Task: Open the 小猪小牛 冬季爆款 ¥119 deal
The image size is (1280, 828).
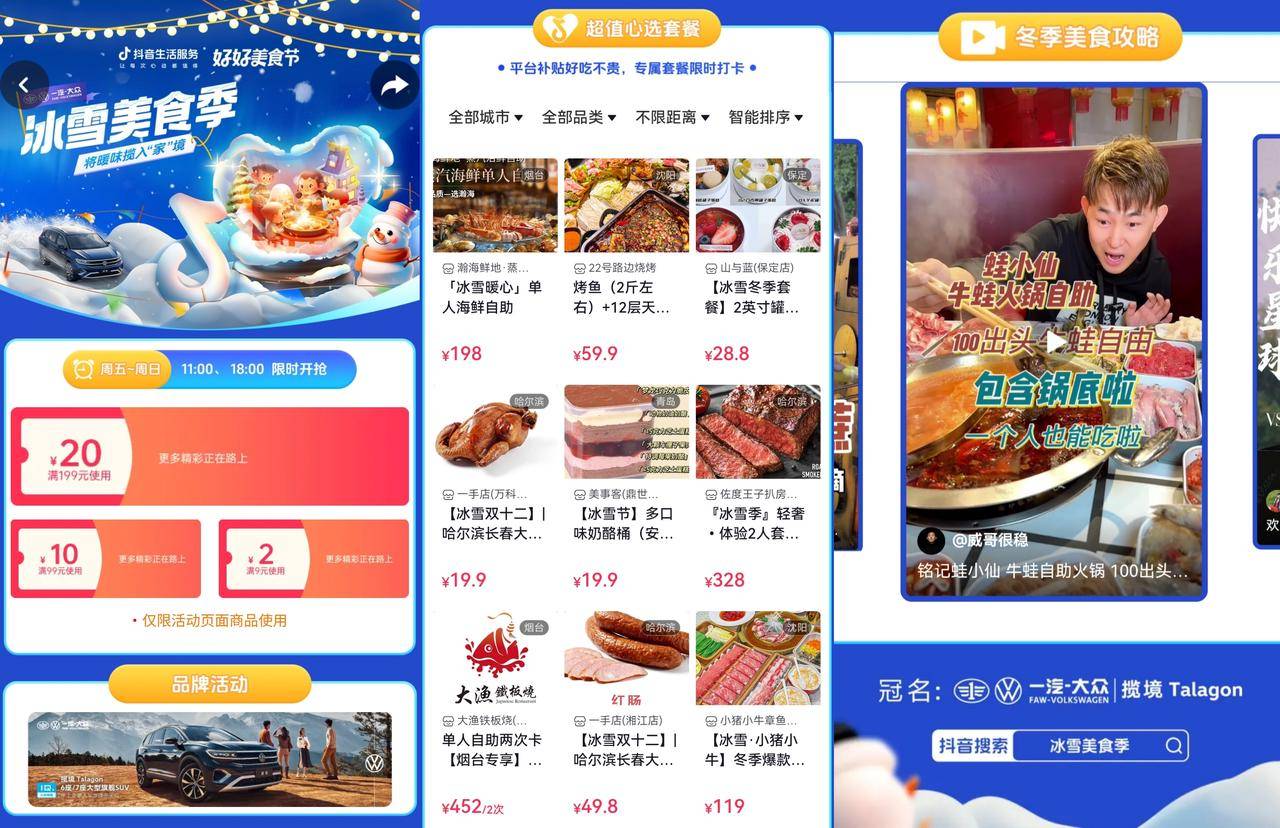Action: tap(757, 712)
